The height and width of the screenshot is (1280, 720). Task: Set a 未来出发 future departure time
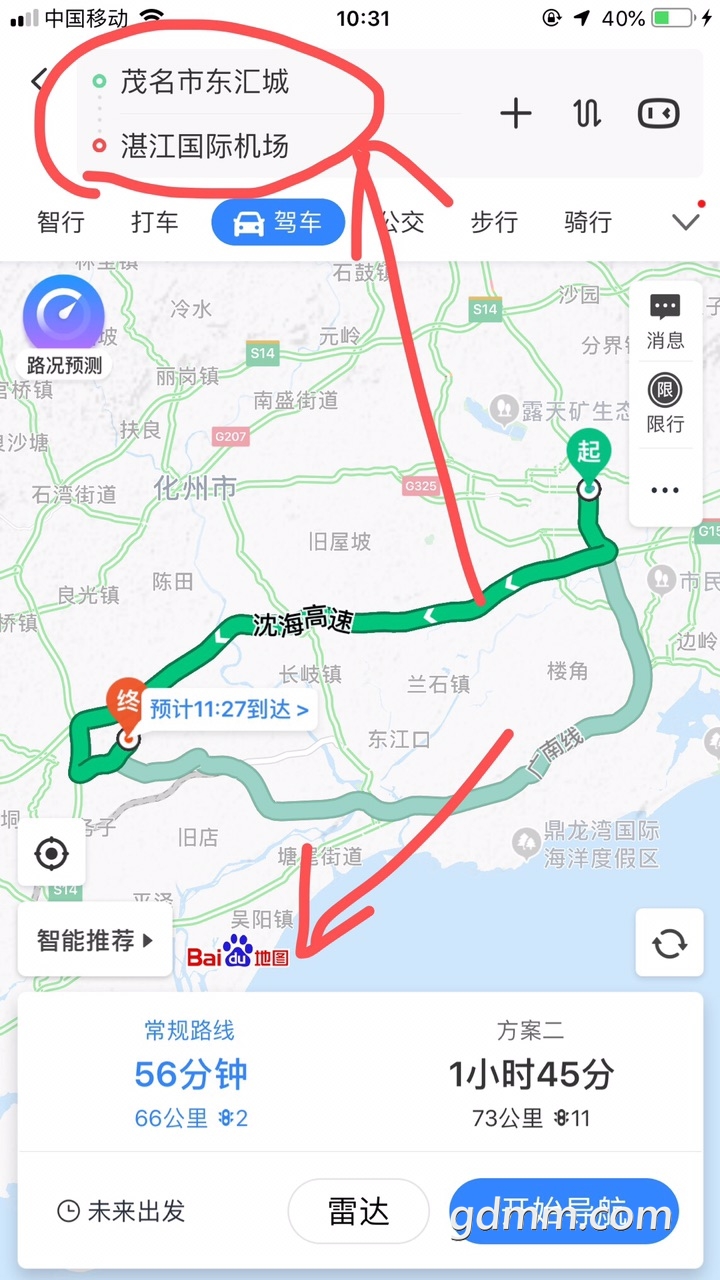121,1211
